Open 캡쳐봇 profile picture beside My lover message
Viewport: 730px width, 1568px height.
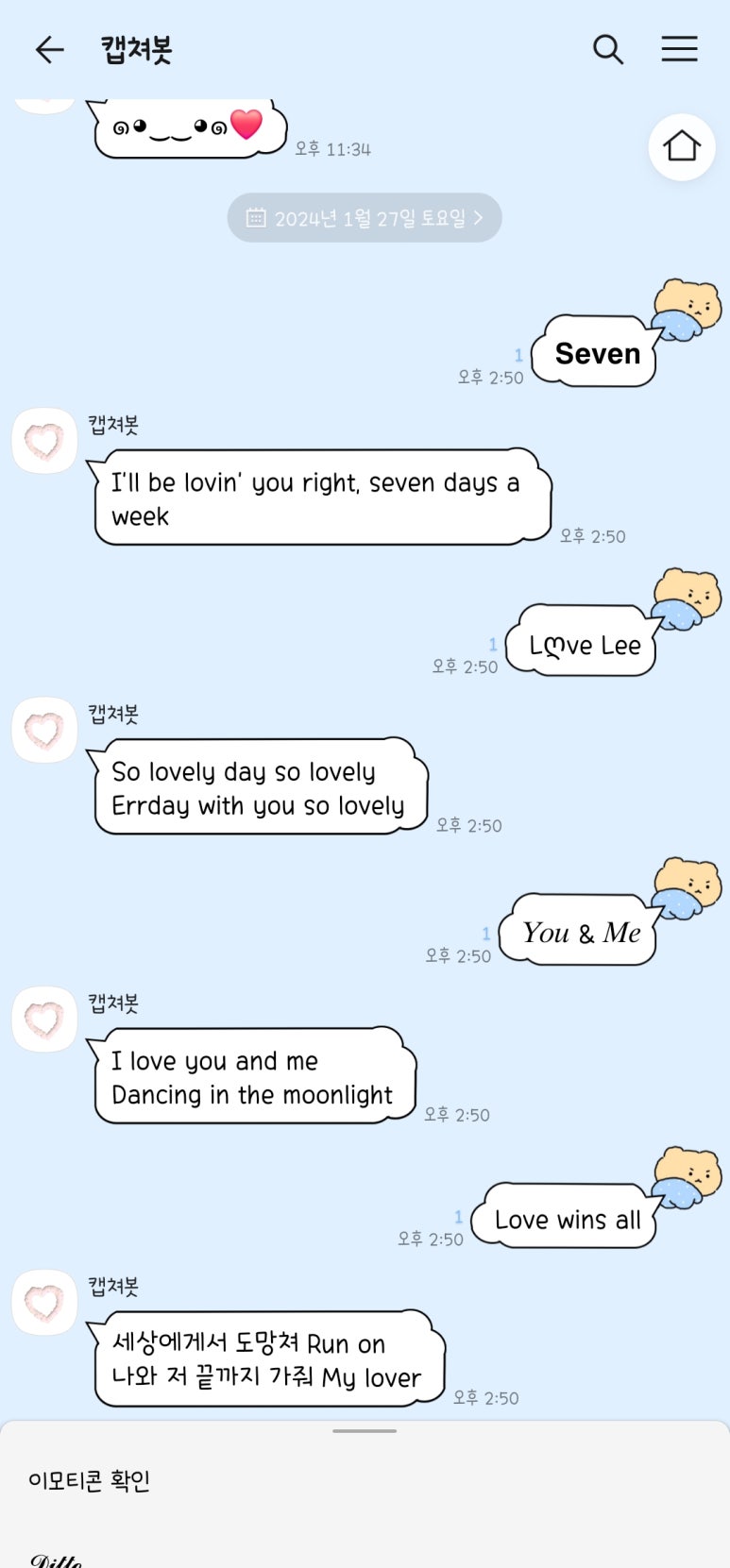[x=44, y=1302]
